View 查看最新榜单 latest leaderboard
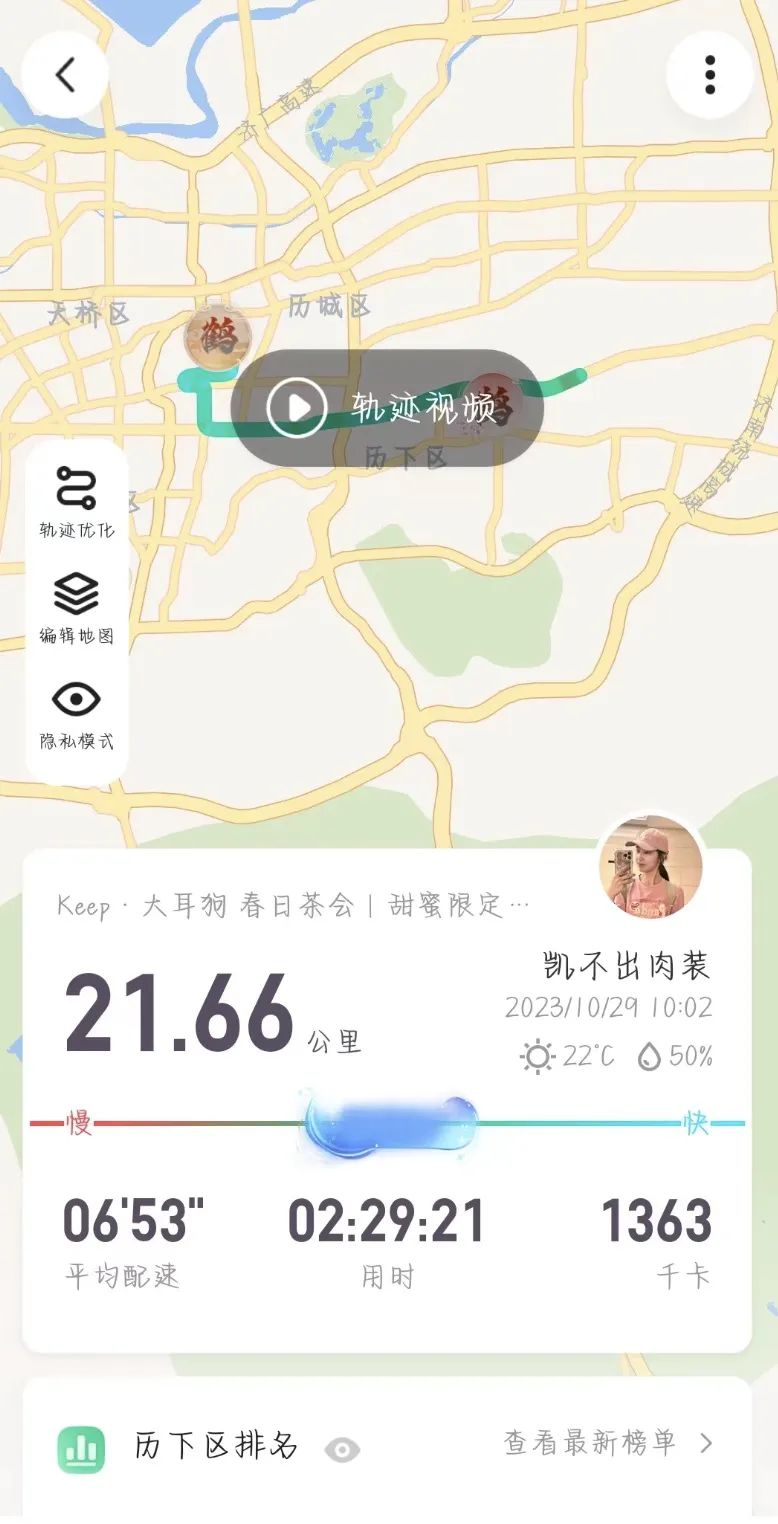The height and width of the screenshot is (1524, 778). click(608, 1443)
